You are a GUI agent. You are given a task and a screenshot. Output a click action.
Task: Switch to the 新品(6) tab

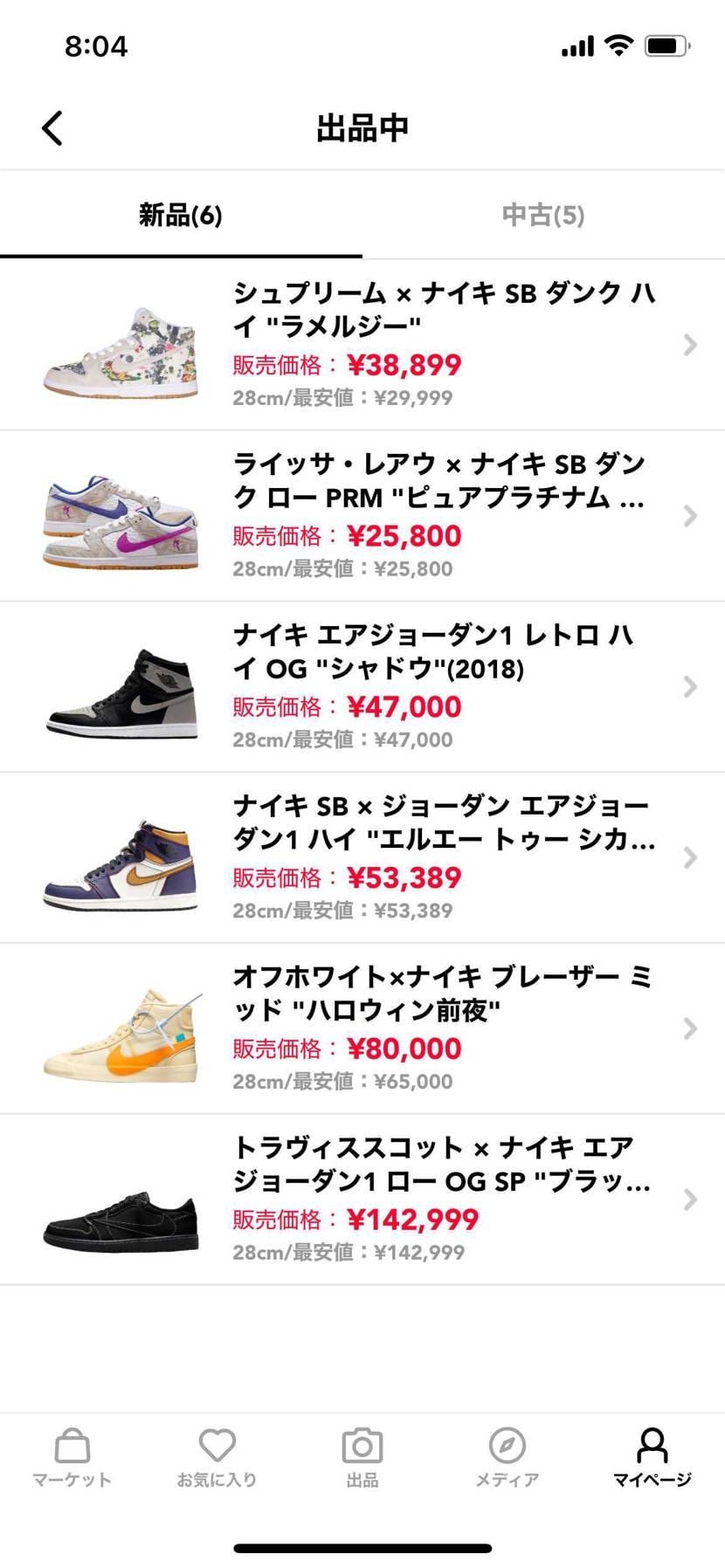[x=181, y=215]
